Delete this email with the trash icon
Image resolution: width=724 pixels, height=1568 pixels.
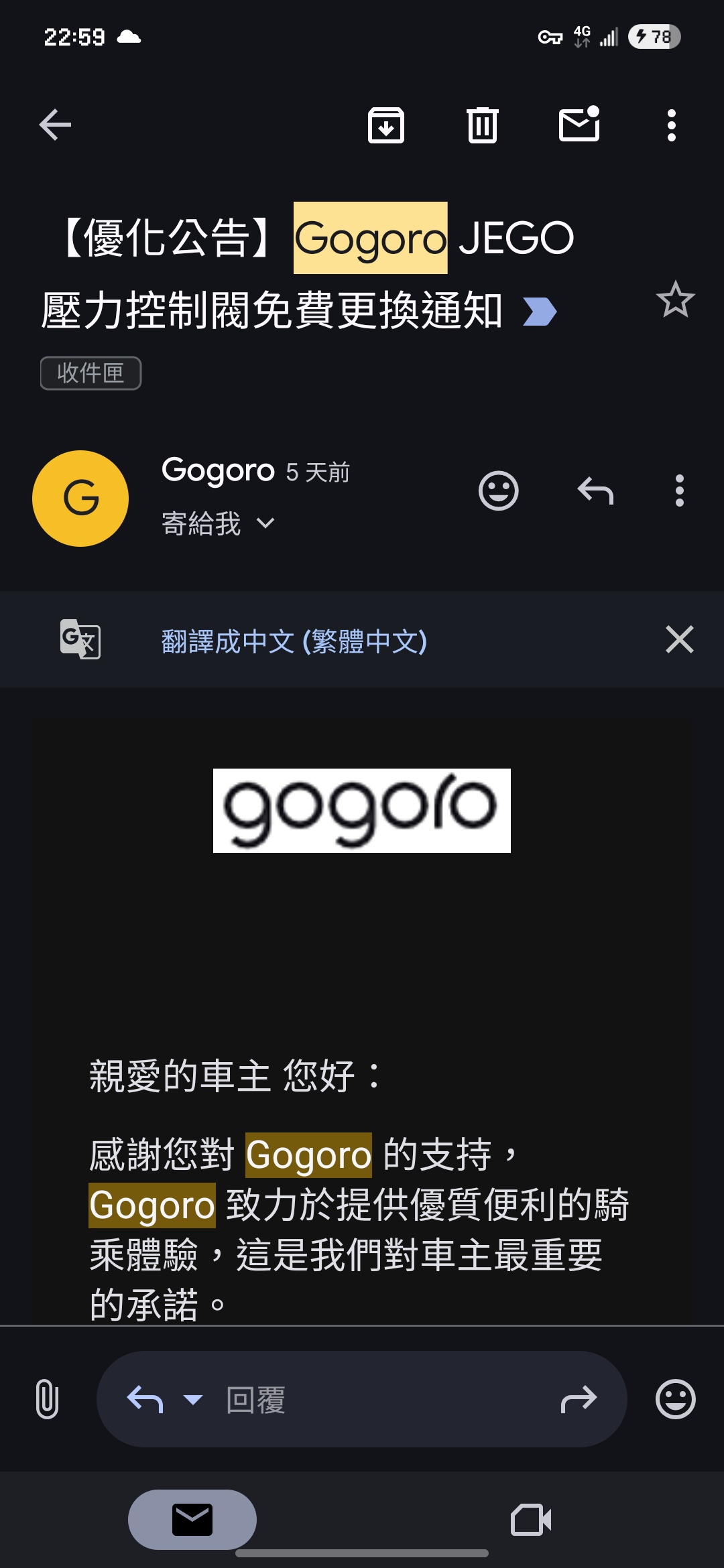pyautogui.click(x=483, y=125)
